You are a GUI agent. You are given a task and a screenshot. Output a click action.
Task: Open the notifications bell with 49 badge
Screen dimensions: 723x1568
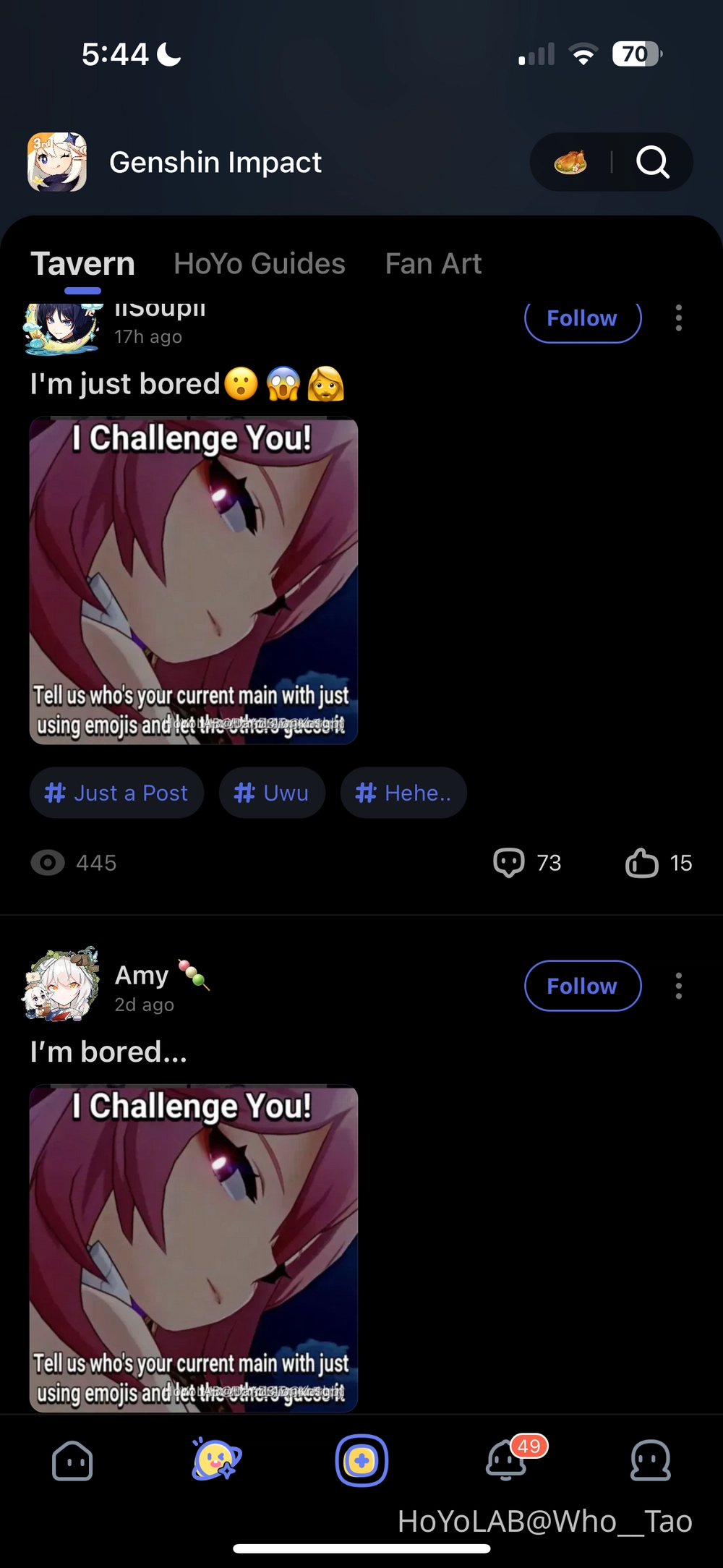point(506,1461)
